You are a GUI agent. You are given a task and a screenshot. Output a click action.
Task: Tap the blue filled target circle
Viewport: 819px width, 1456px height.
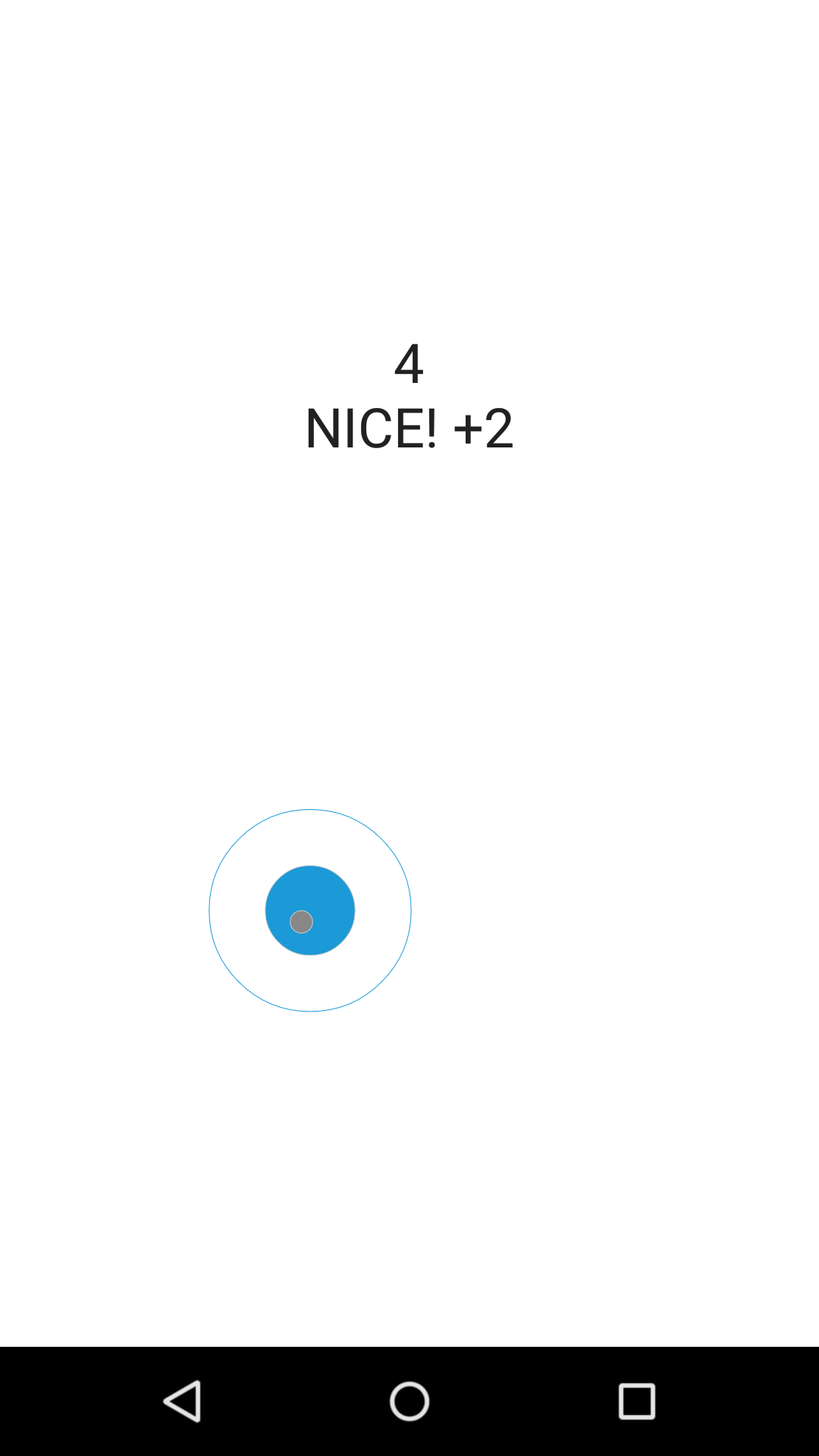click(310, 910)
